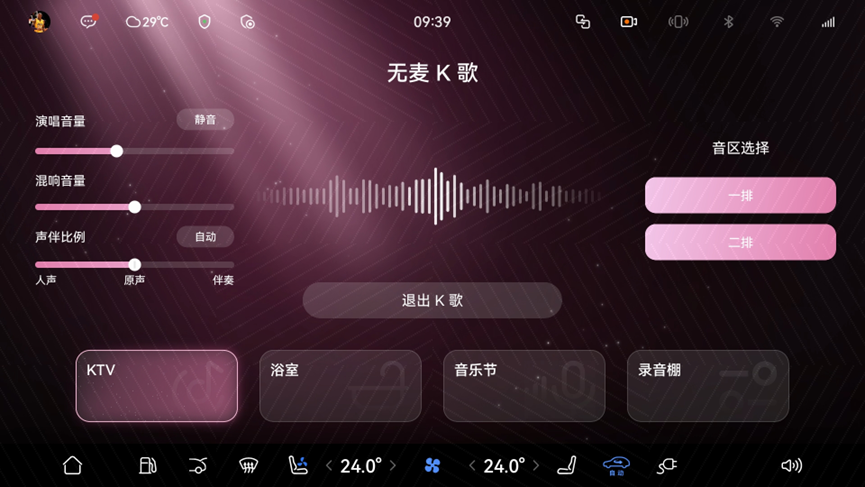Open the messages icon in top bar
Image resolution: width=865 pixels, height=487 pixels.
(89, 22)
